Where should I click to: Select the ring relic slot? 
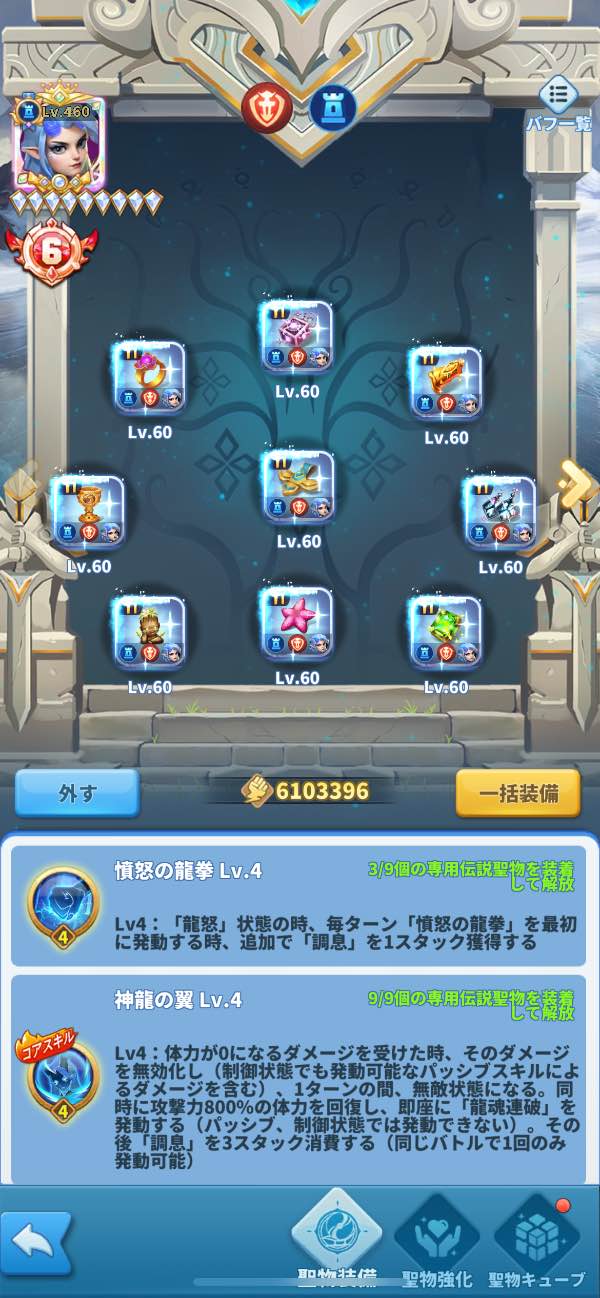point(150,379)
